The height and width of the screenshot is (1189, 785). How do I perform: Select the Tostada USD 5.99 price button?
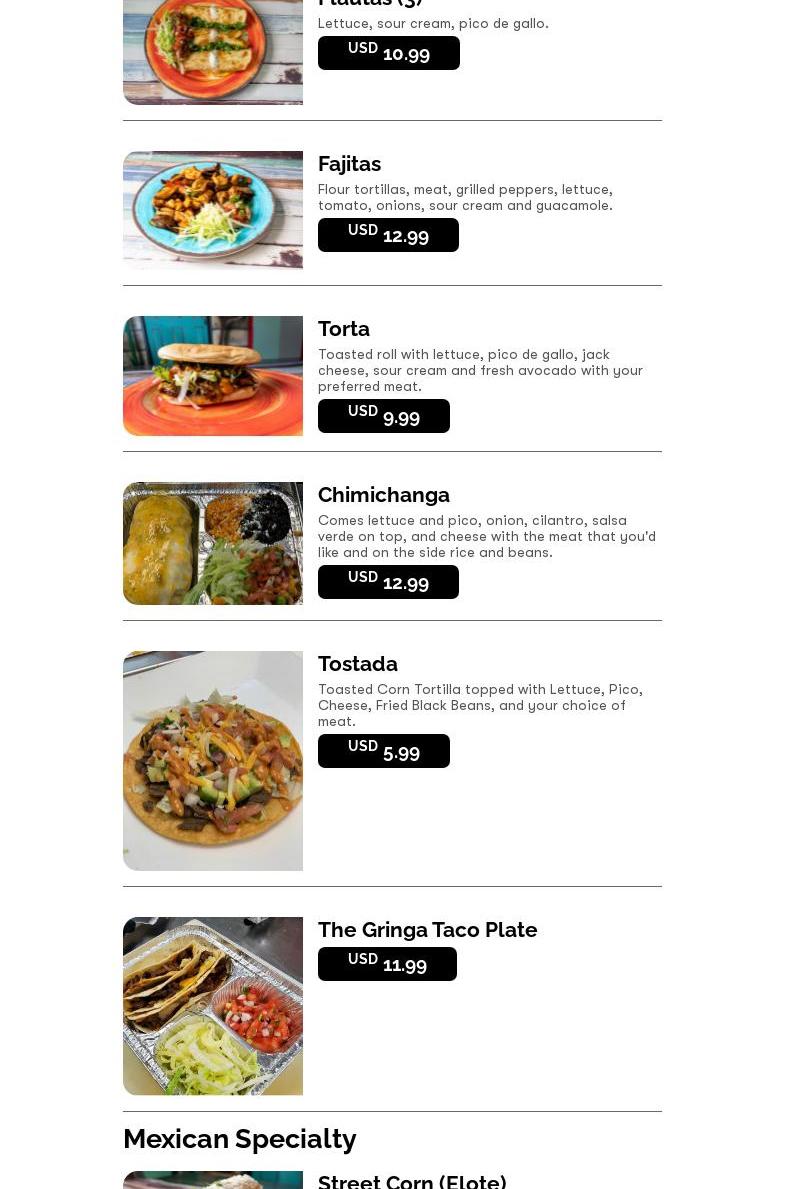pyautogui.click(x=383, y=751)
